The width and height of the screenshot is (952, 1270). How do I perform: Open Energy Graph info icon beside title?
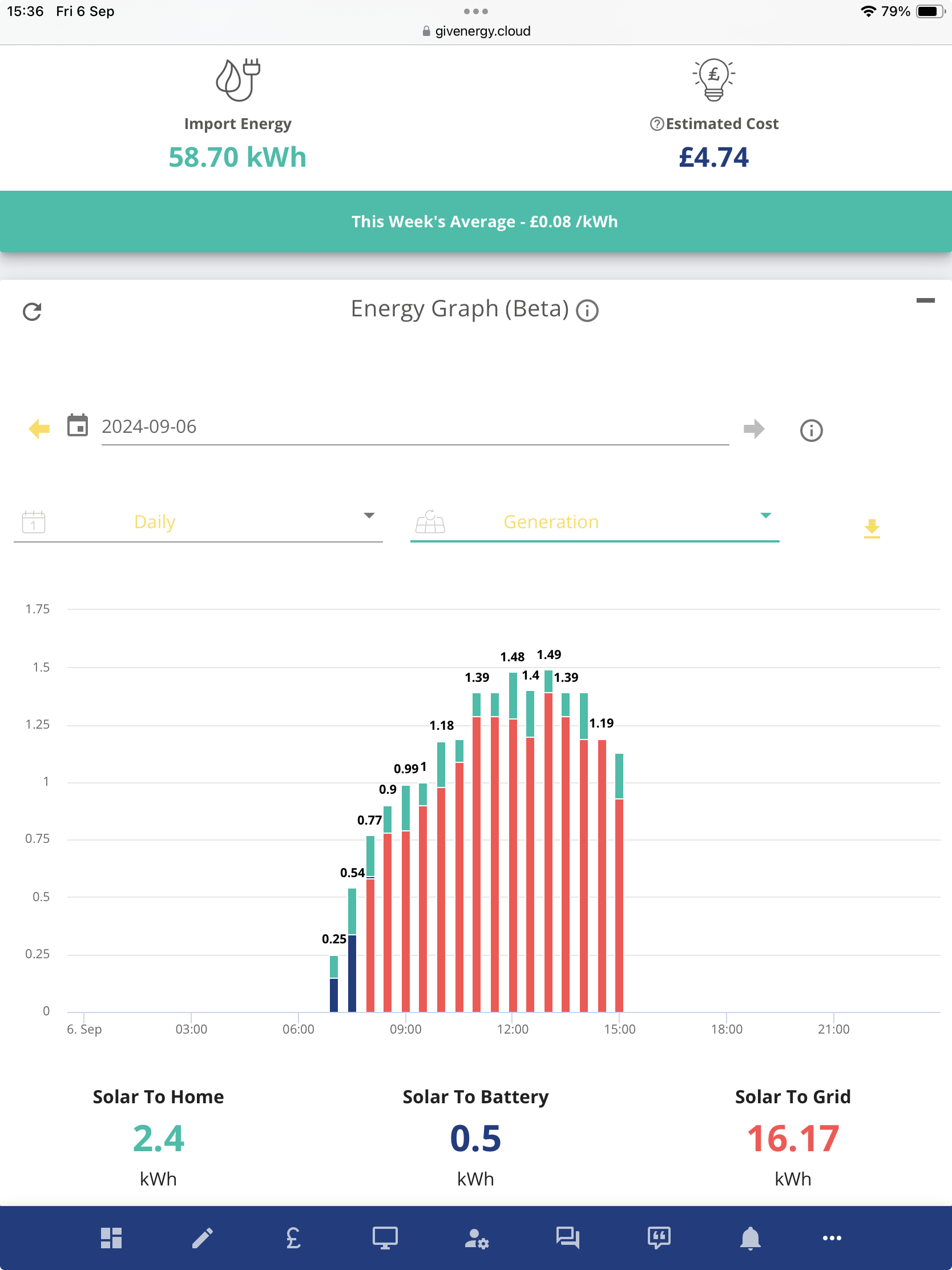(587, 311)
